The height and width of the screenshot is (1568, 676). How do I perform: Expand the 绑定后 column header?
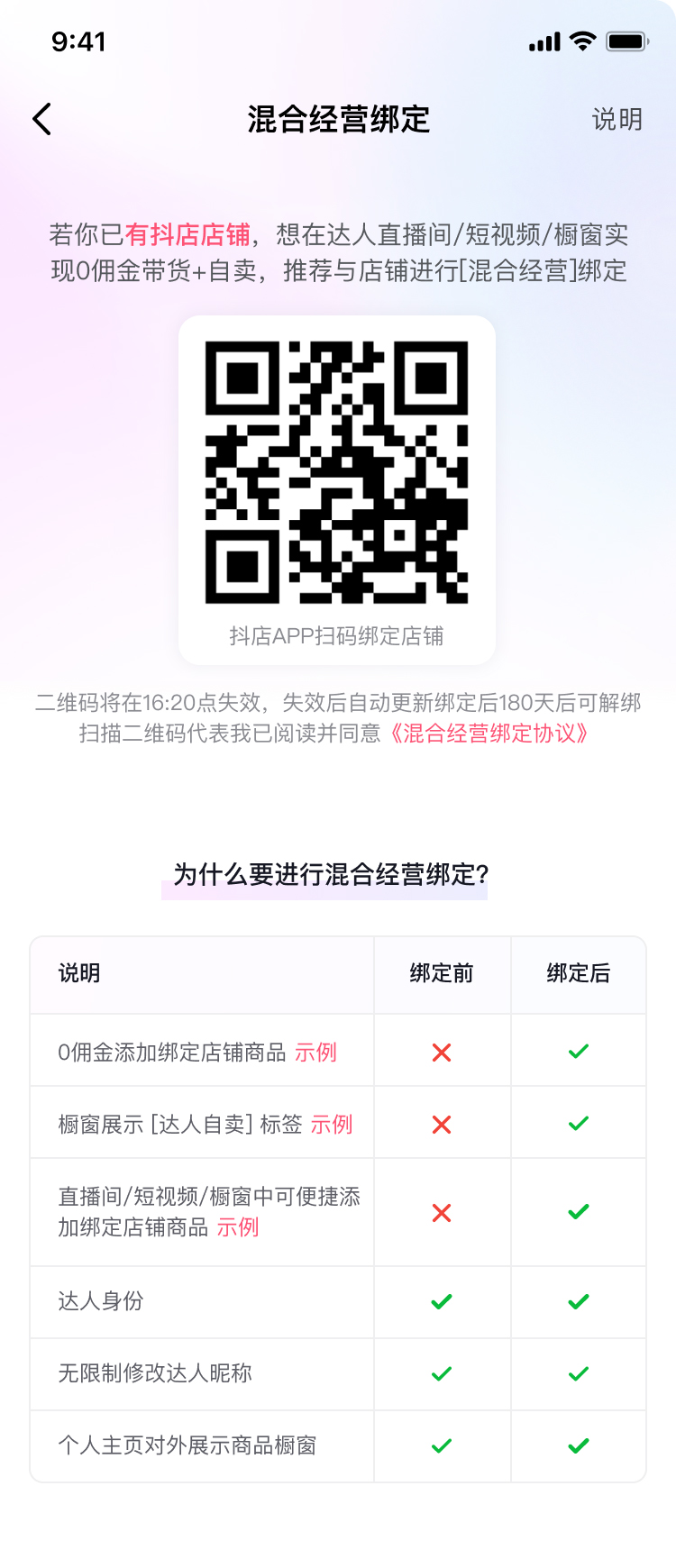(x=577, y=974)
